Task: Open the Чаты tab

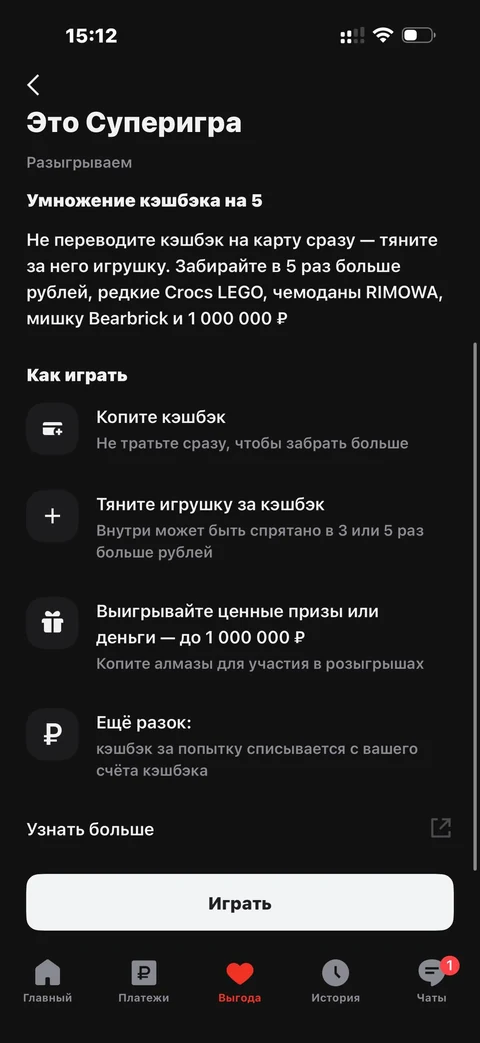Action: point(432,982)
